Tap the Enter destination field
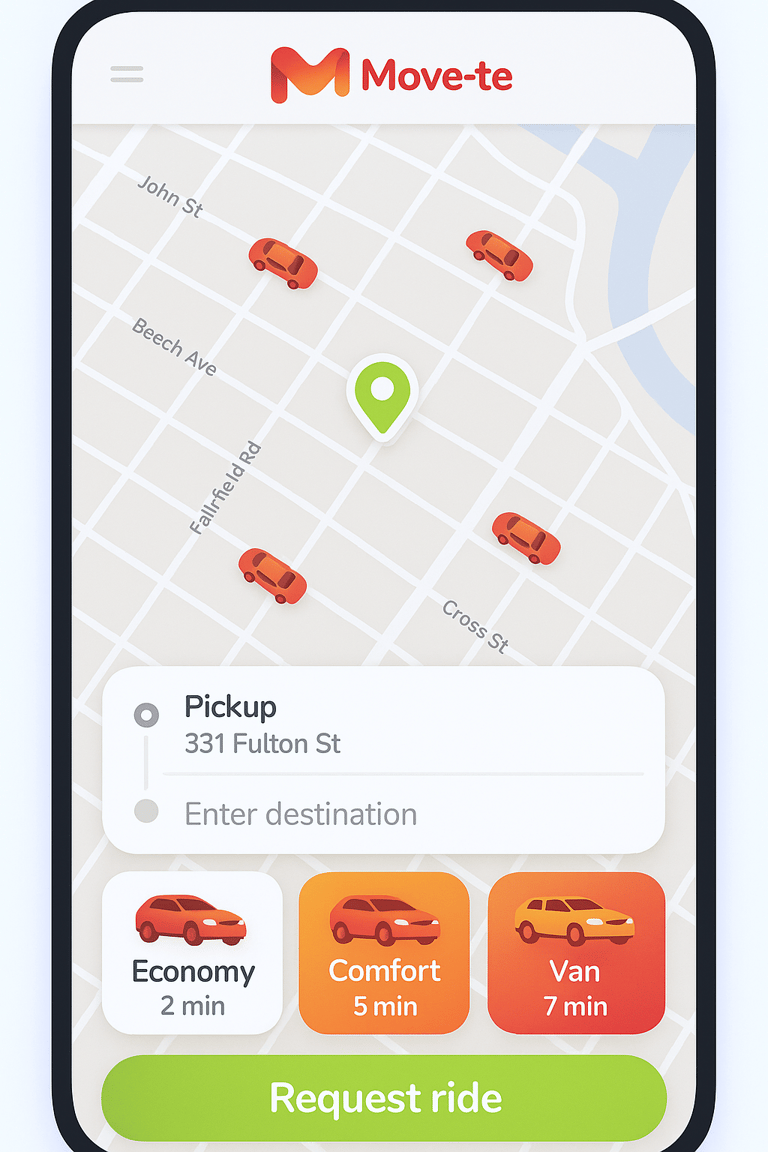This screenshot has width=768, height=1152. point(300,814)
